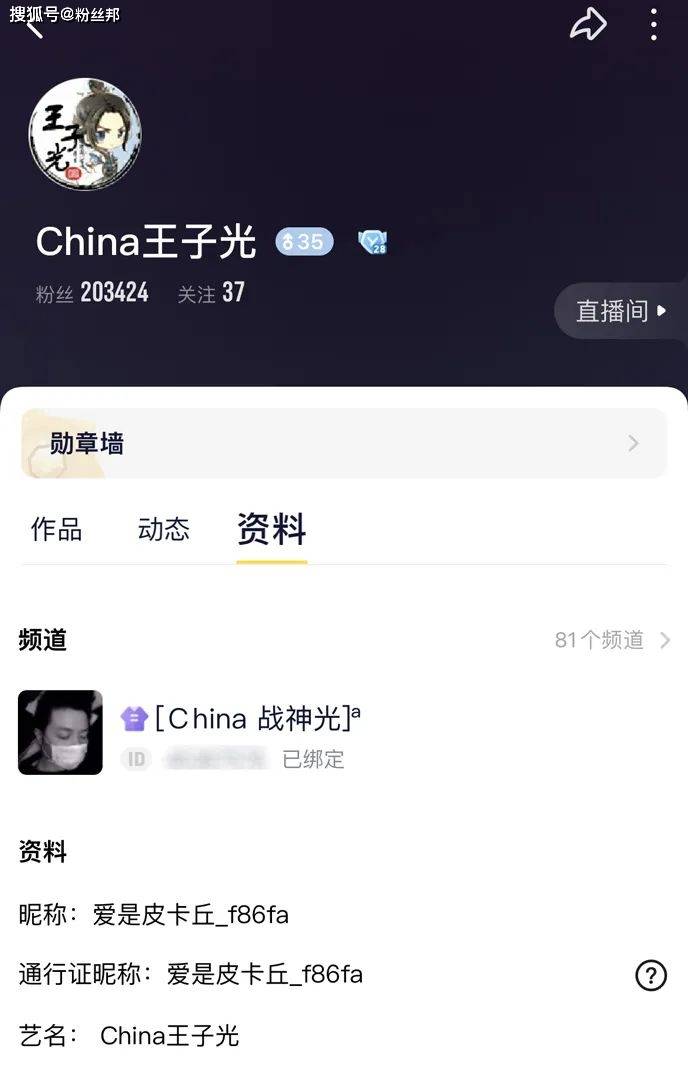This screenshot has height=1071, width=688.
Task: View all 81个频道
Action: tap(612, 640)
